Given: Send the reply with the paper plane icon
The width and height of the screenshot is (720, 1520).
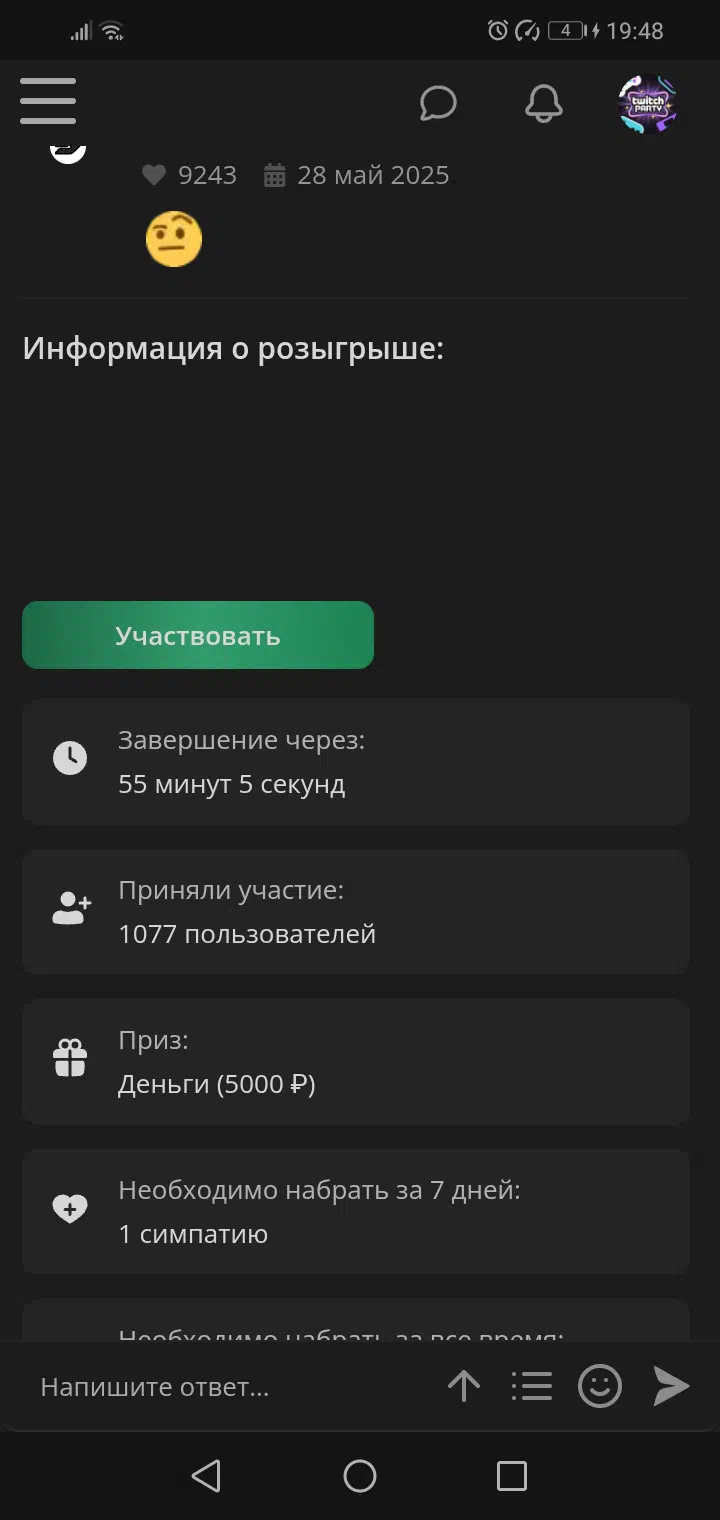Looking at the screenshot, I should [671, 1386].
